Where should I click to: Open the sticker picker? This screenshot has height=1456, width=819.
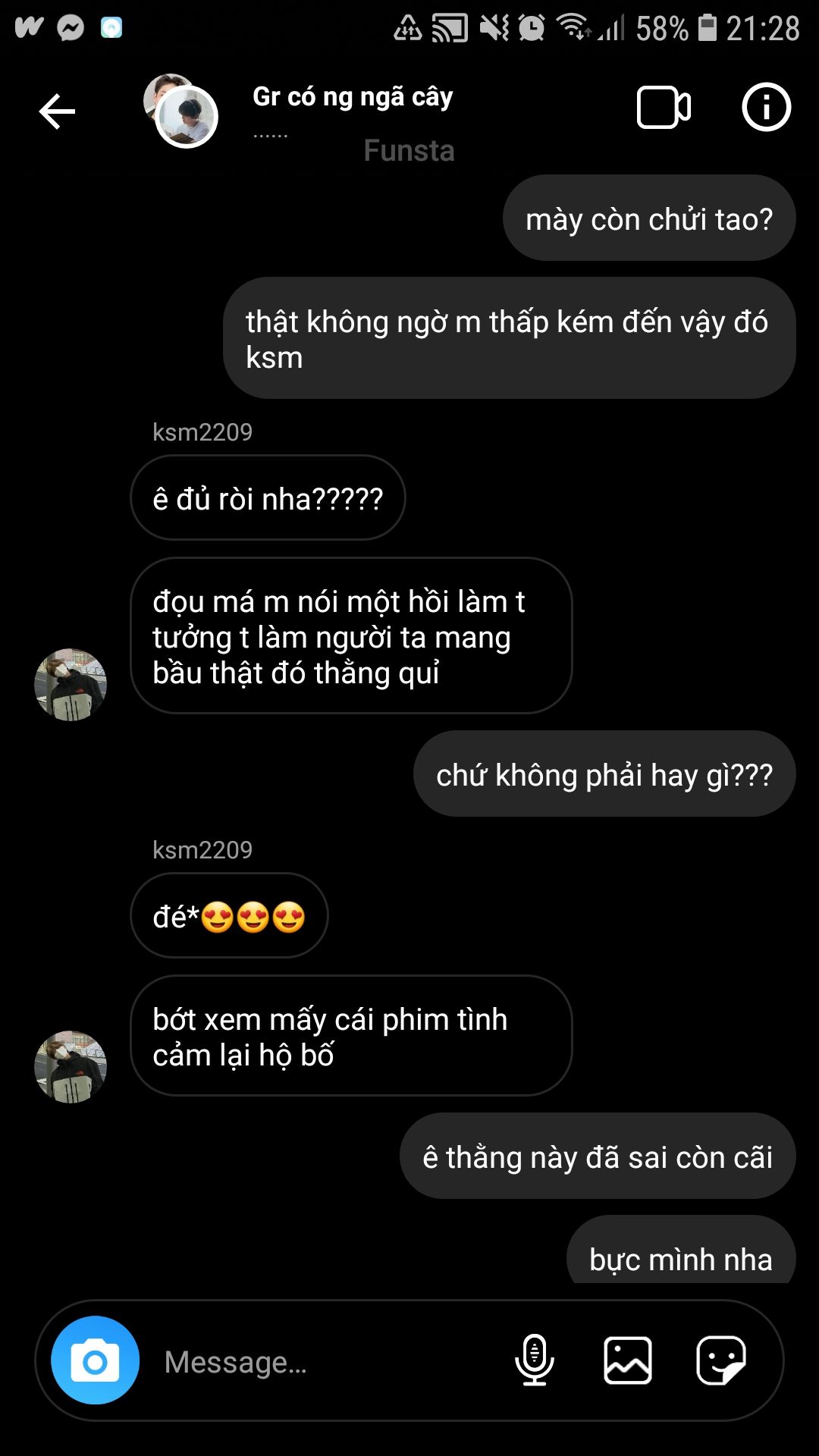[x=720, y=1360]
